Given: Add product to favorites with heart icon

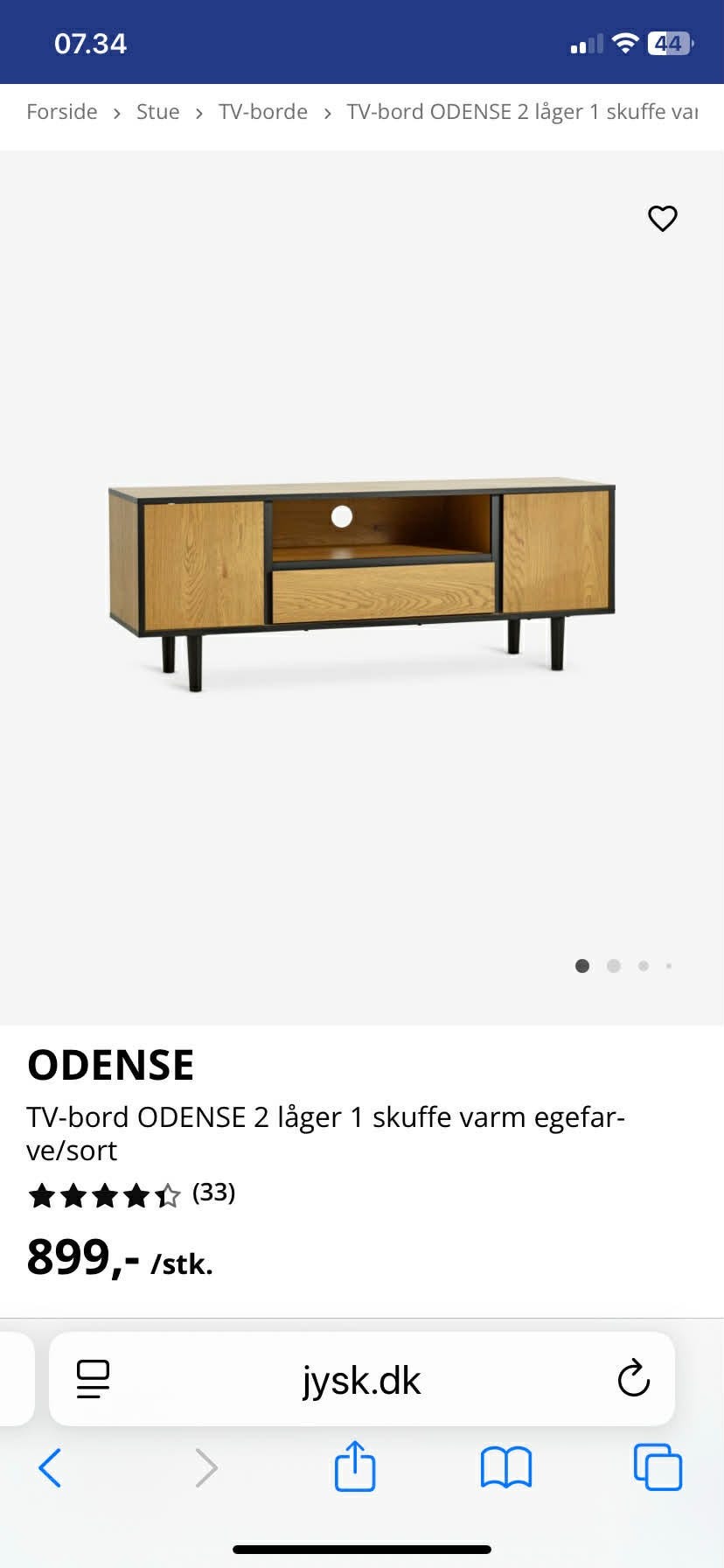Looking at the screenshot, I should click(662, 219).
